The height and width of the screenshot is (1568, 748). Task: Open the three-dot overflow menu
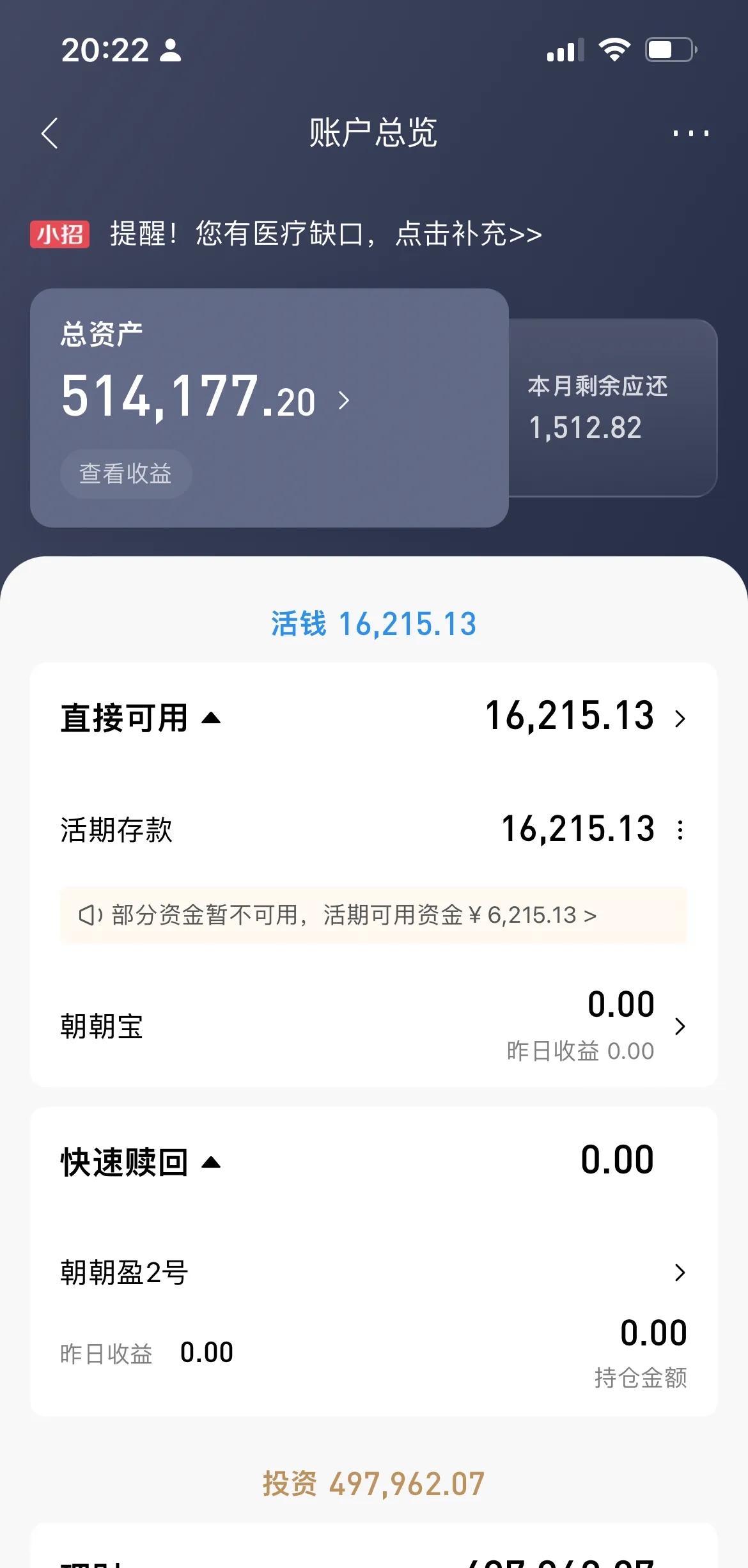point(690,133)
